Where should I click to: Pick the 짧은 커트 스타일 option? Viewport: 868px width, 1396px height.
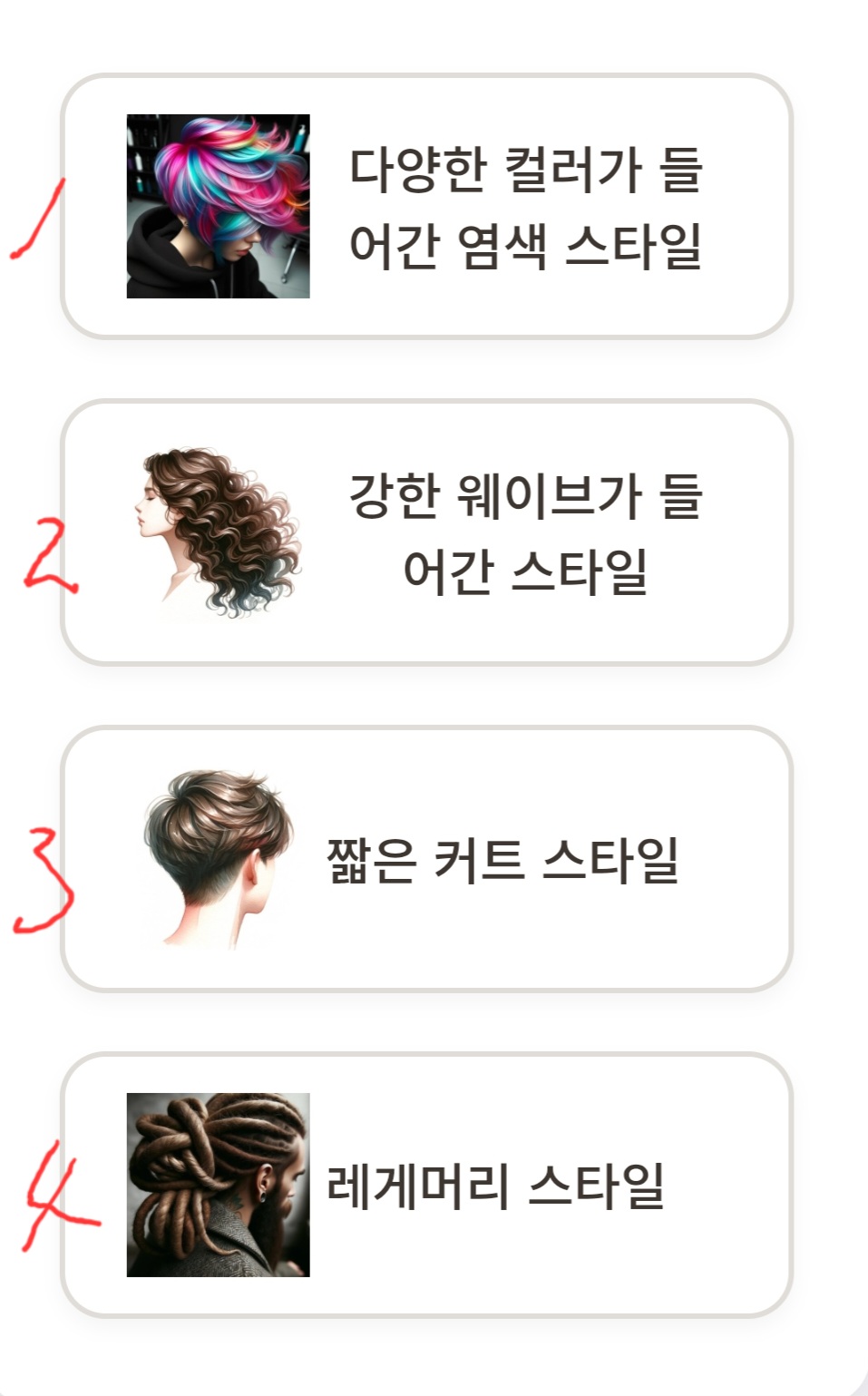[426, 859]
